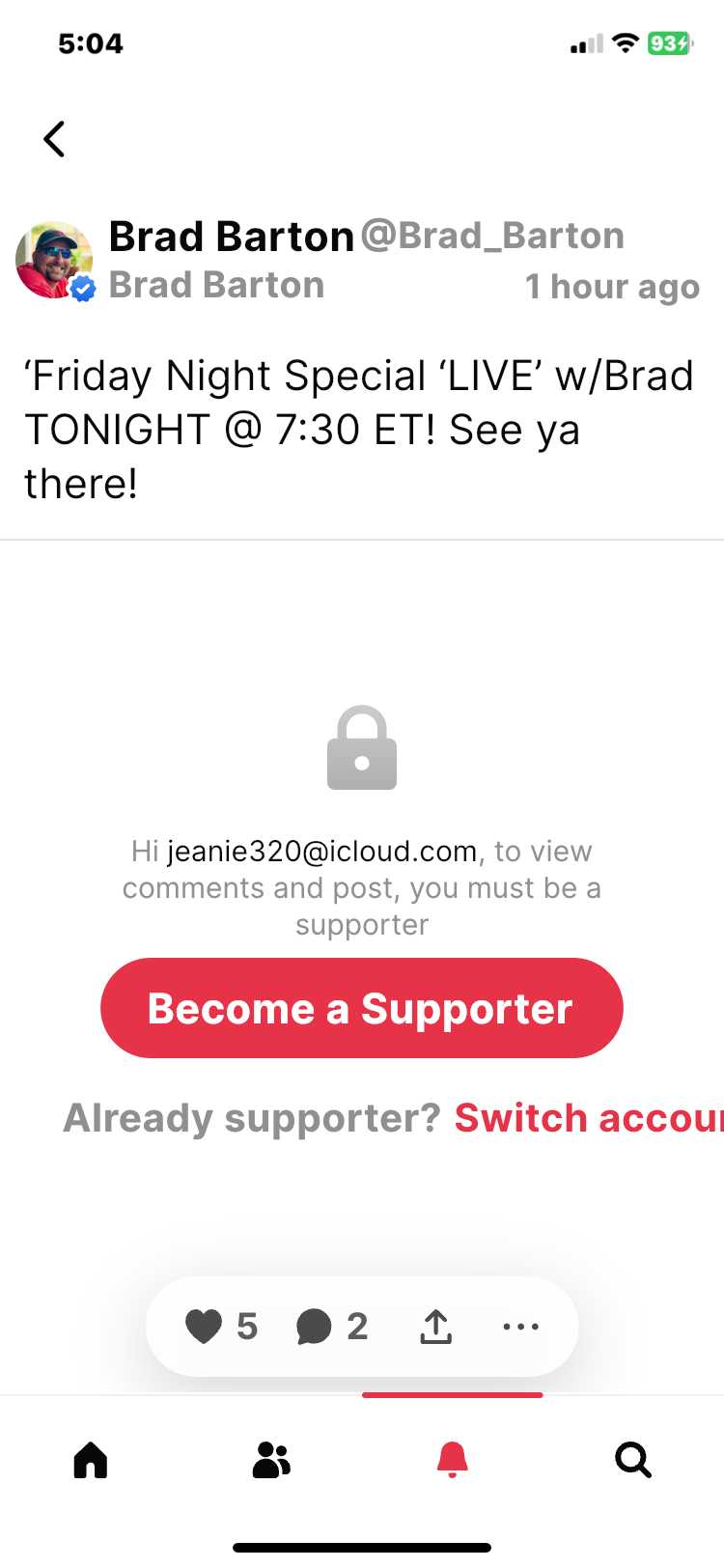Open the three-dot more options menu
Viewport: 724px width, 1568px height.
click(521, 1327)
